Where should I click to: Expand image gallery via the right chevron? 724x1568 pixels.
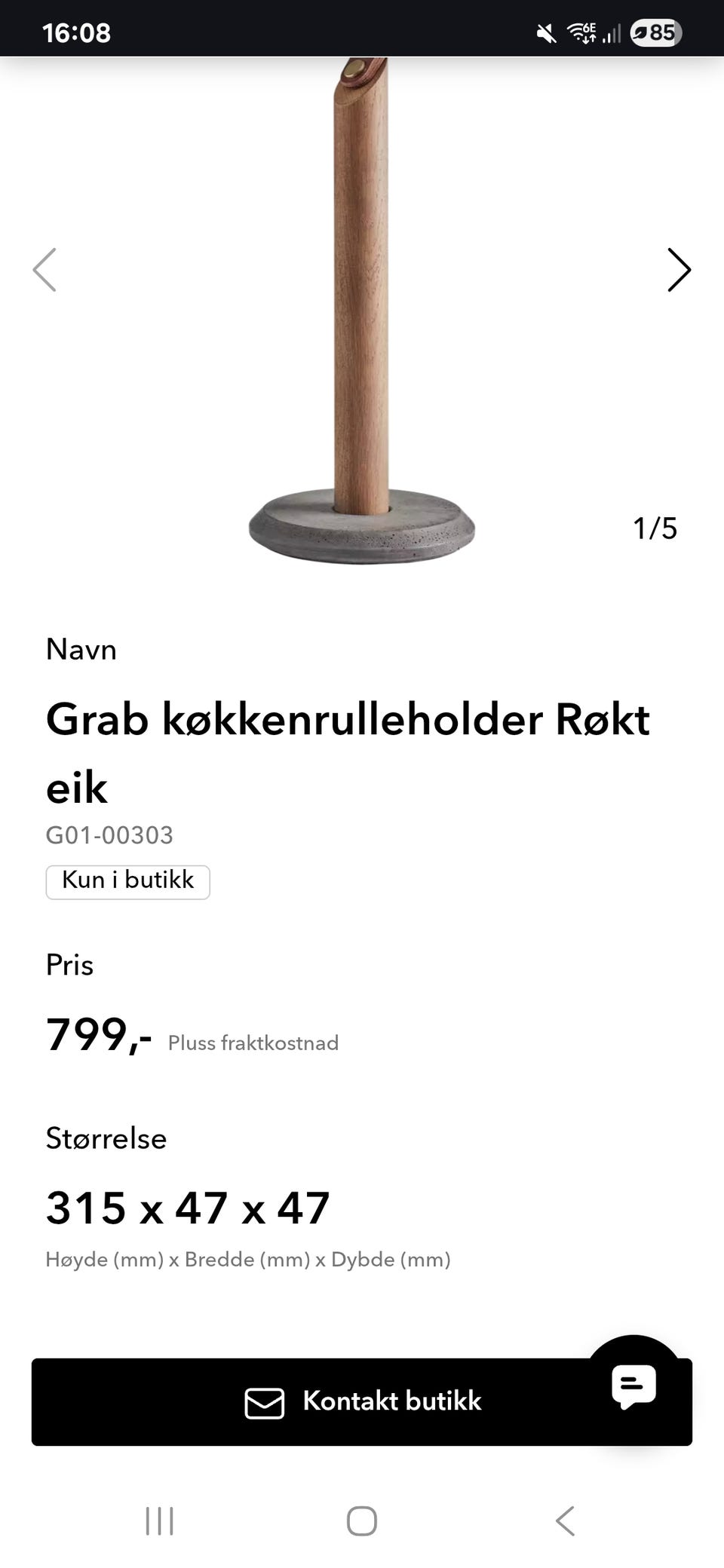pos(678,269)
